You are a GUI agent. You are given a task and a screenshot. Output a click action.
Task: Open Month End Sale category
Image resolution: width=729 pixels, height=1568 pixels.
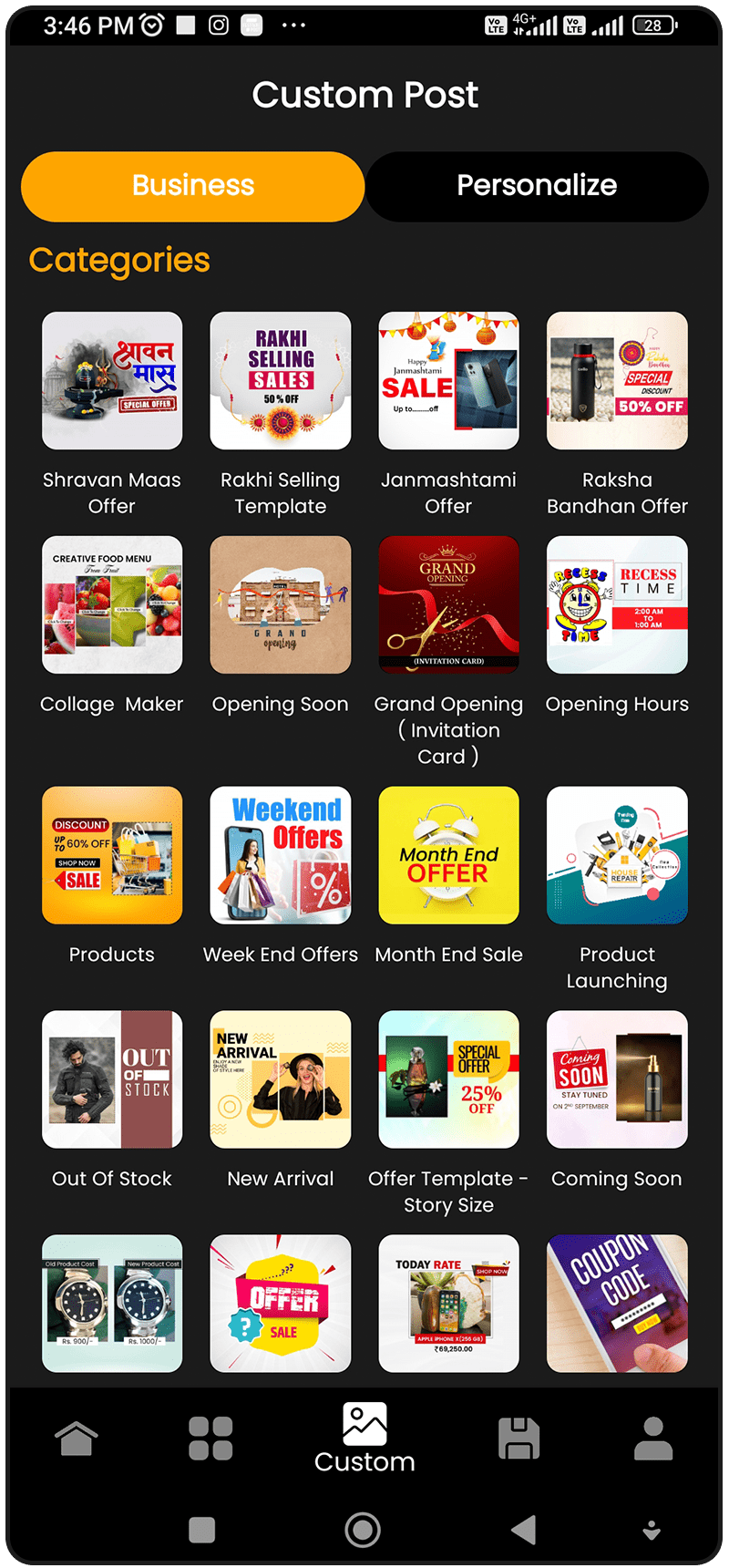[448, 855]
